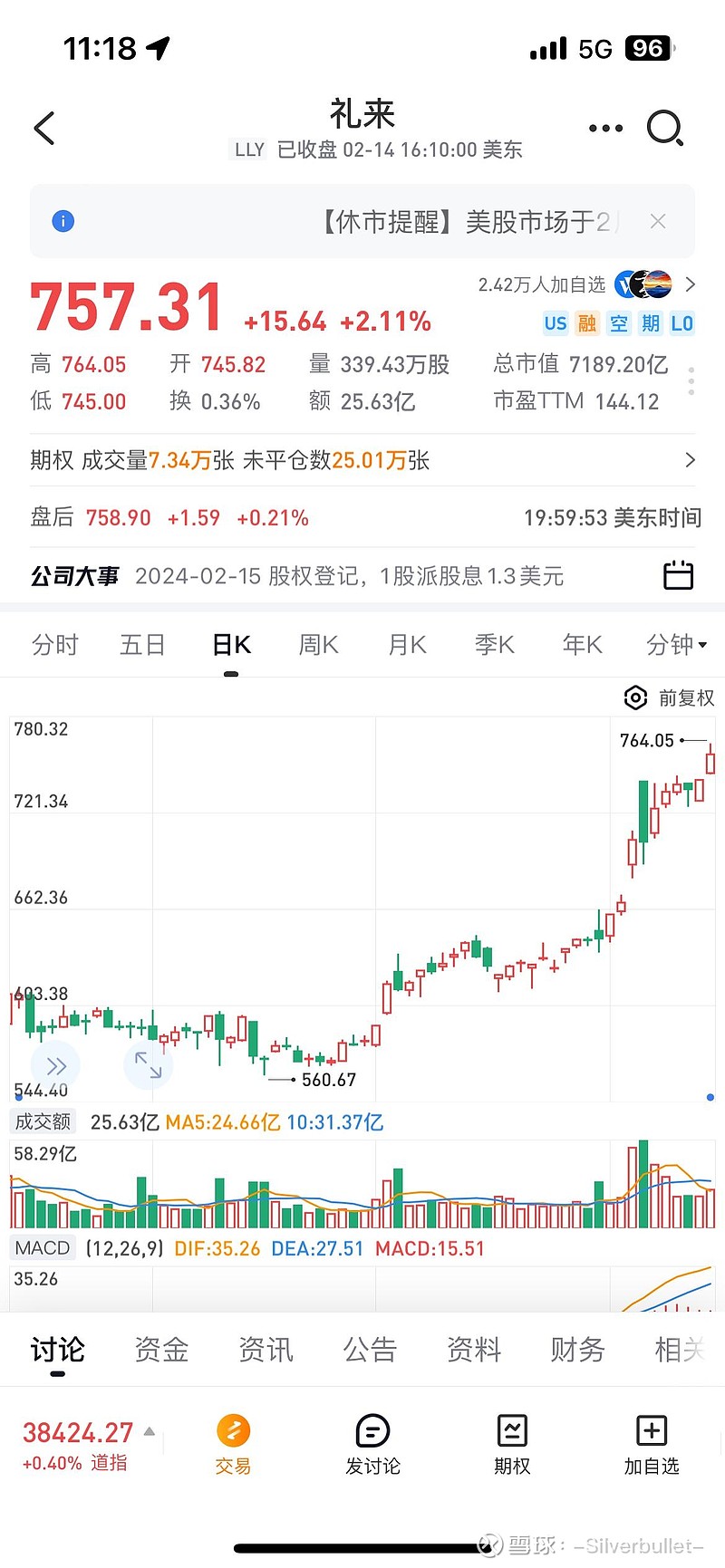Tap the fullscreen expand arrows on the chart
The height and width of the screenshot is (1568, 725).
tap(149, 1065)
